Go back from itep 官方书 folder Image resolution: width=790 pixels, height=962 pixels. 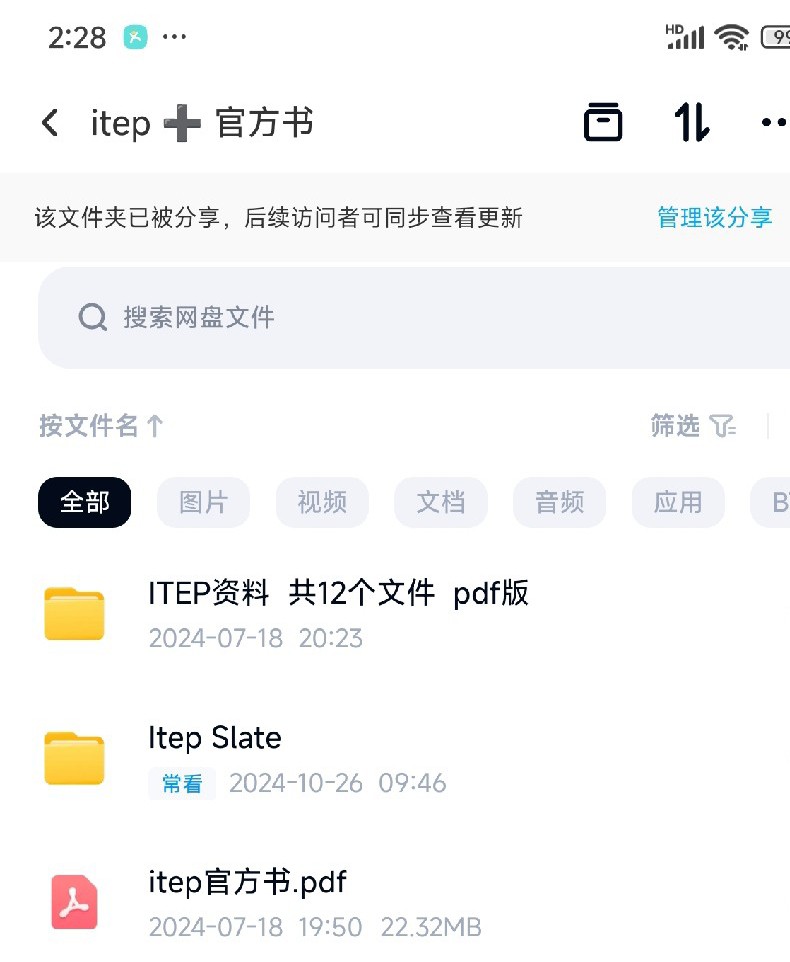[49, 123]
